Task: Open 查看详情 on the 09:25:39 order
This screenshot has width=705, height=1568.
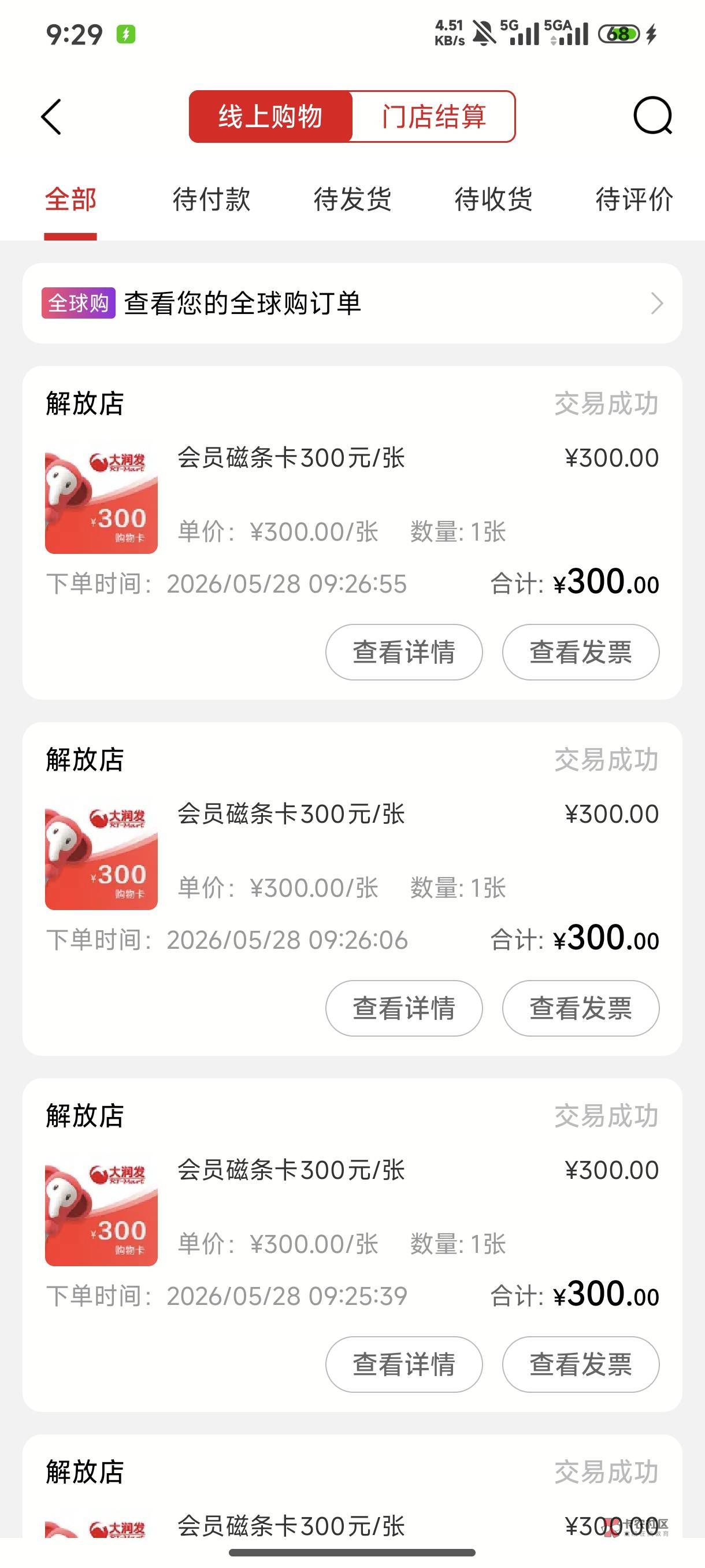Action: [x=404, y=1364]
